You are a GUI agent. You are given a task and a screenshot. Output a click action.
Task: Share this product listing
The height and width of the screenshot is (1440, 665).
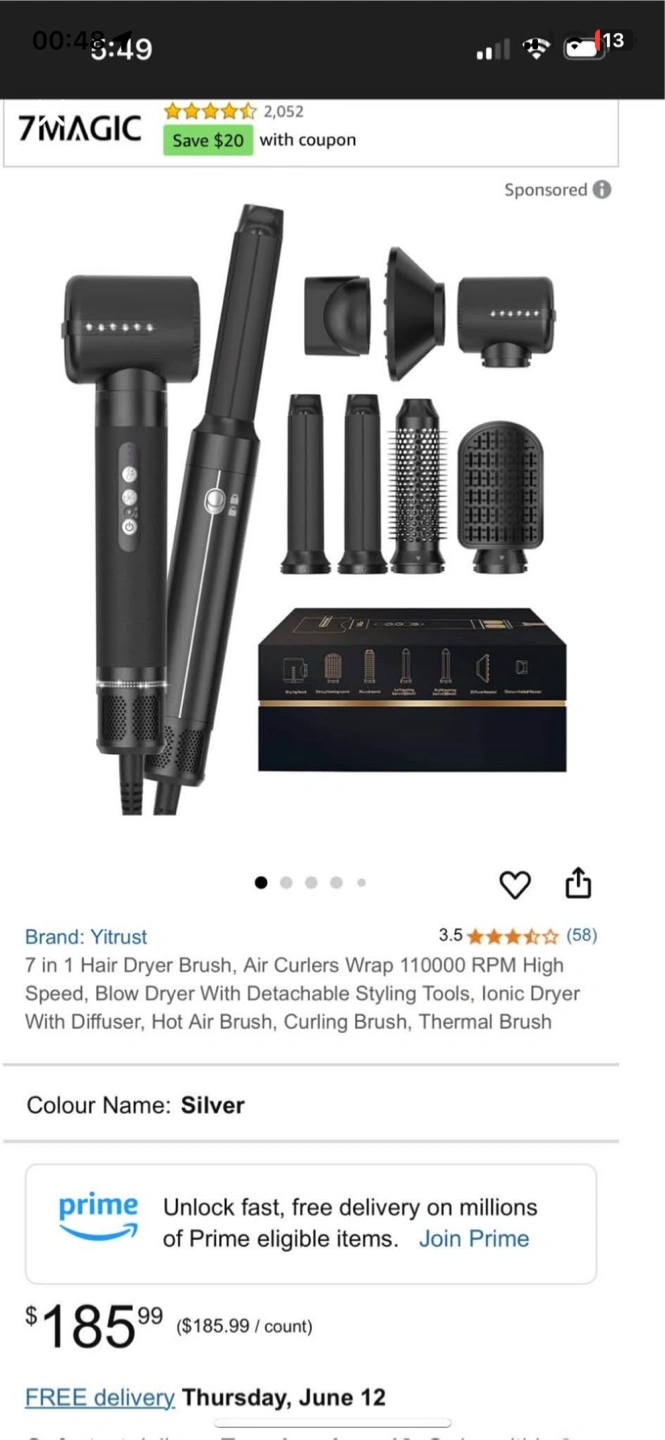[578, 883]
